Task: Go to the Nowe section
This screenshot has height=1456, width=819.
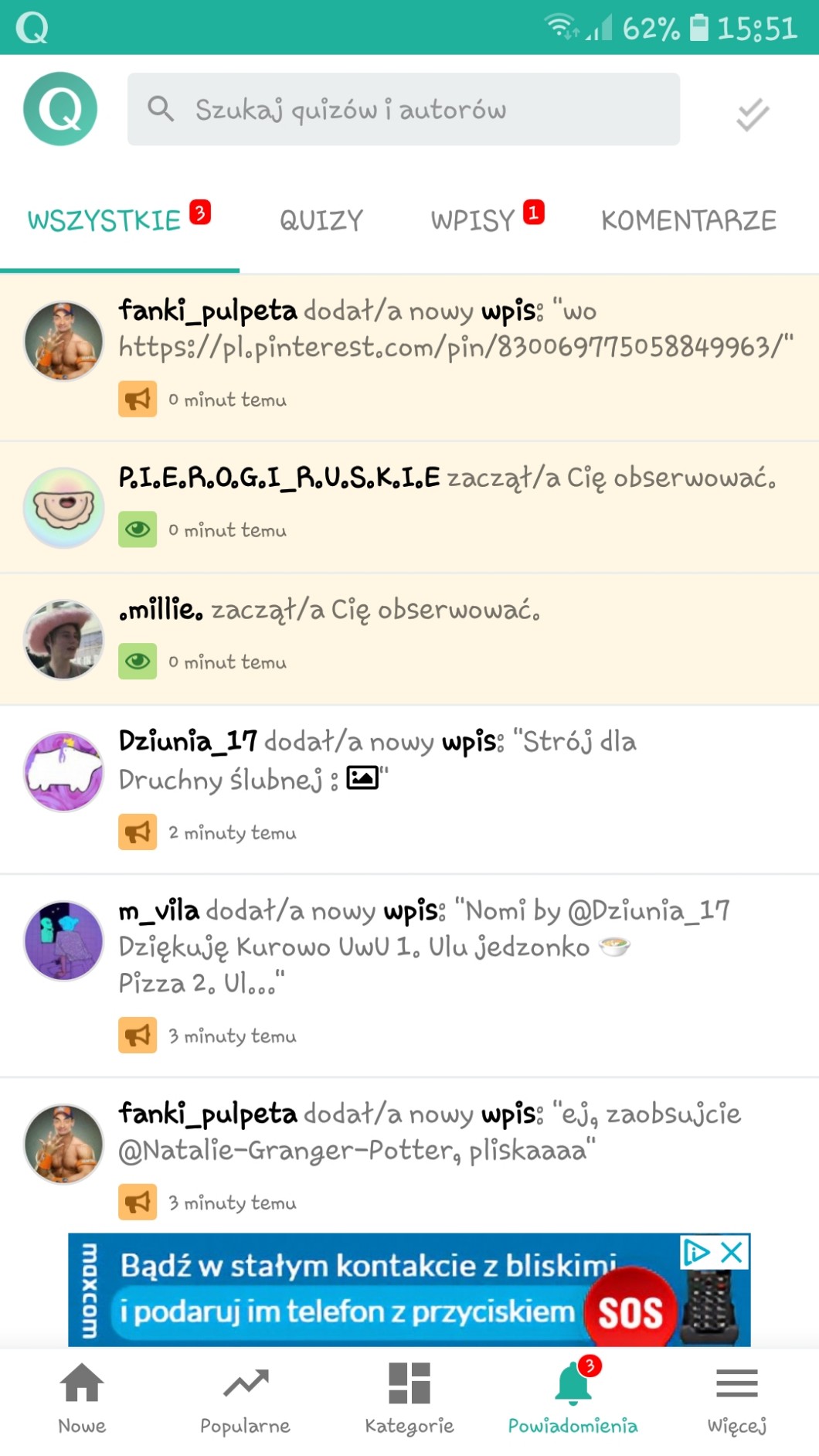Action: coord(82,1397)
